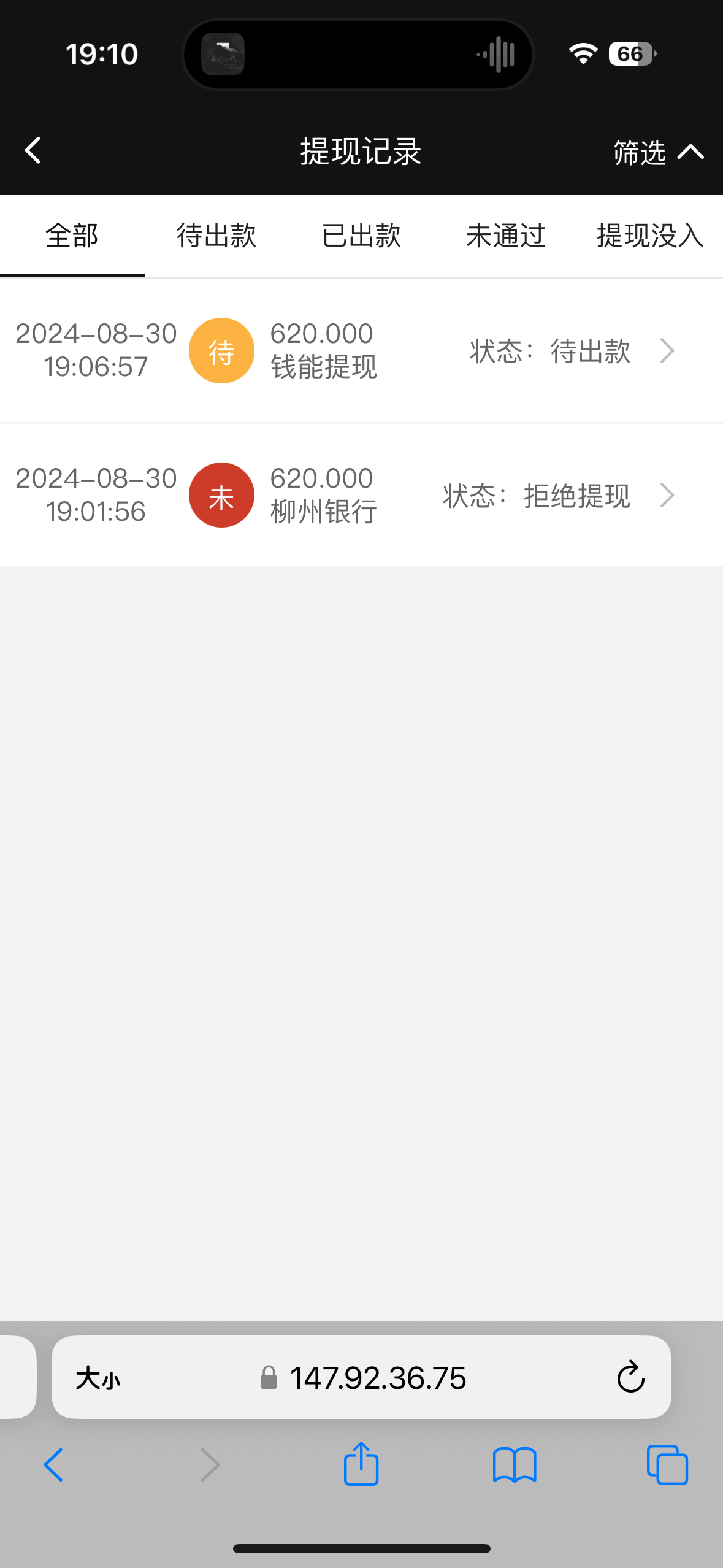Screen dimensions: 723x1568
Task: Share this page from the browser toolbar
Action: click(361, 1464)
